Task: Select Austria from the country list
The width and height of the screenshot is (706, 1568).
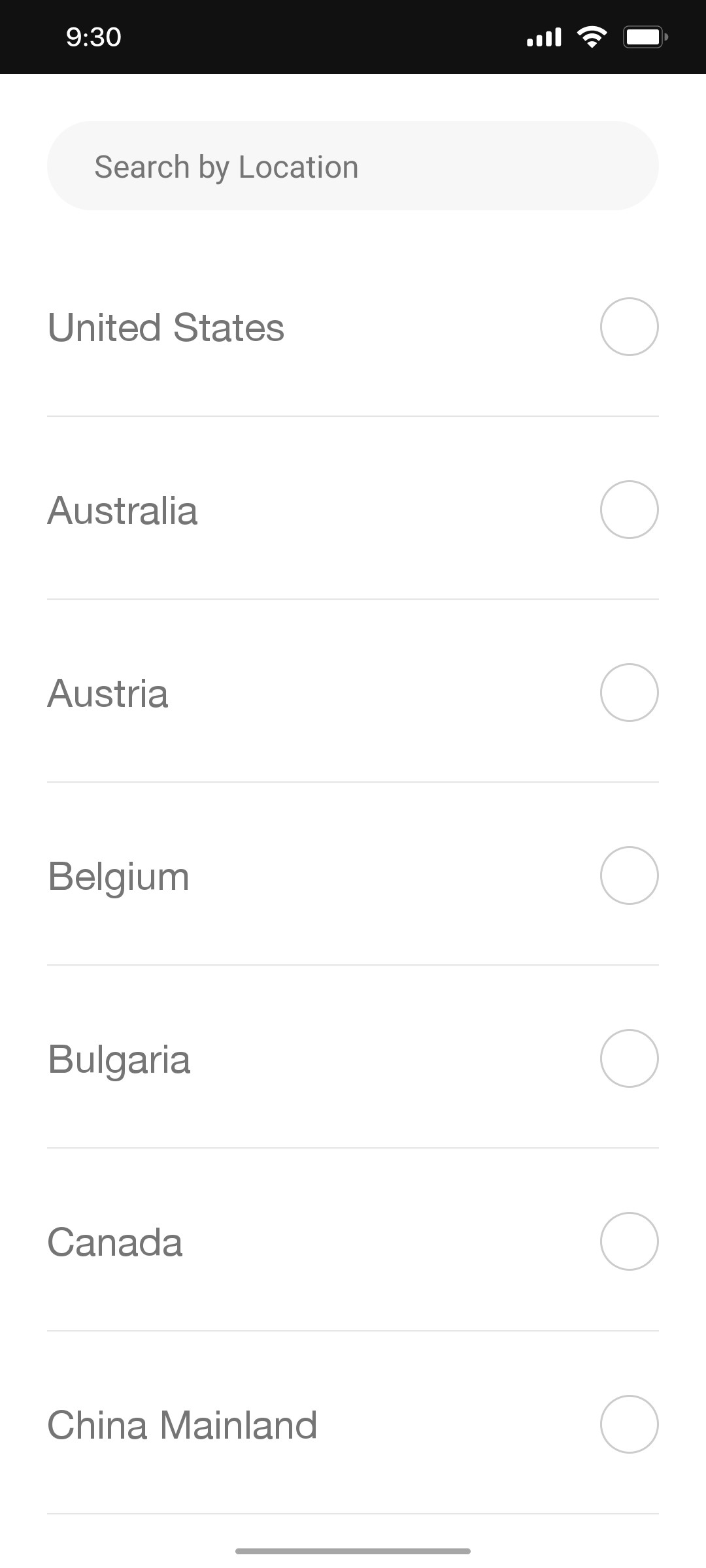Action: click(629, 693)
